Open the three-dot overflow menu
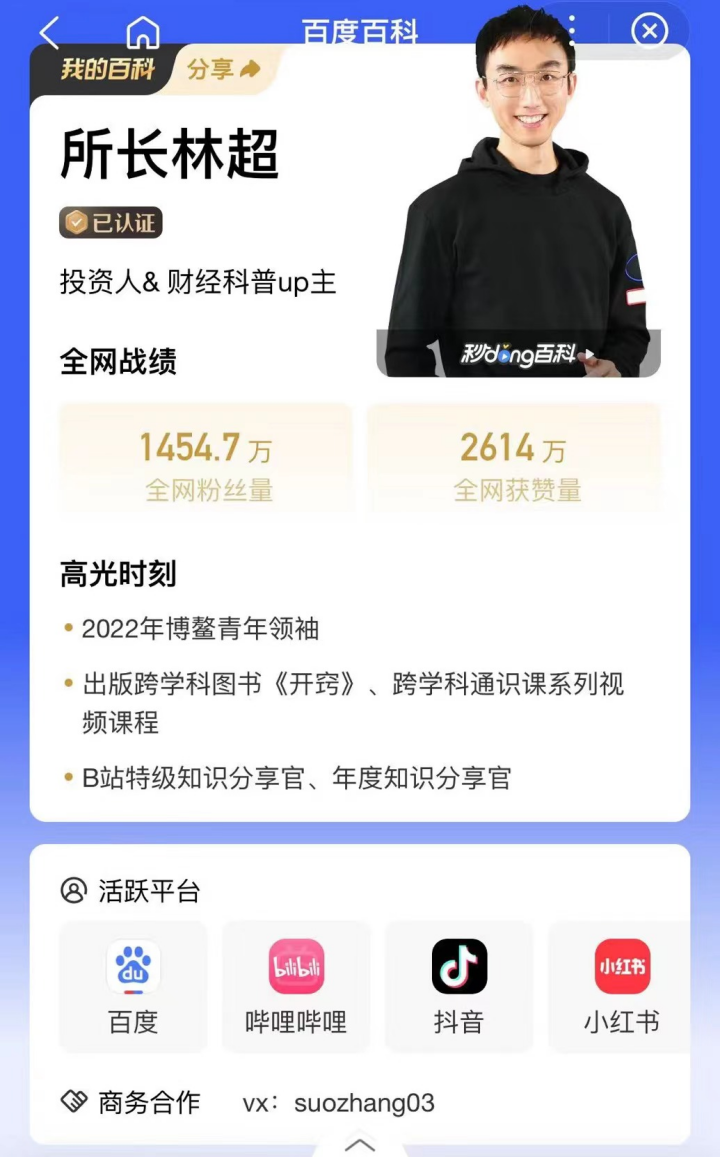 pos(572,31)
